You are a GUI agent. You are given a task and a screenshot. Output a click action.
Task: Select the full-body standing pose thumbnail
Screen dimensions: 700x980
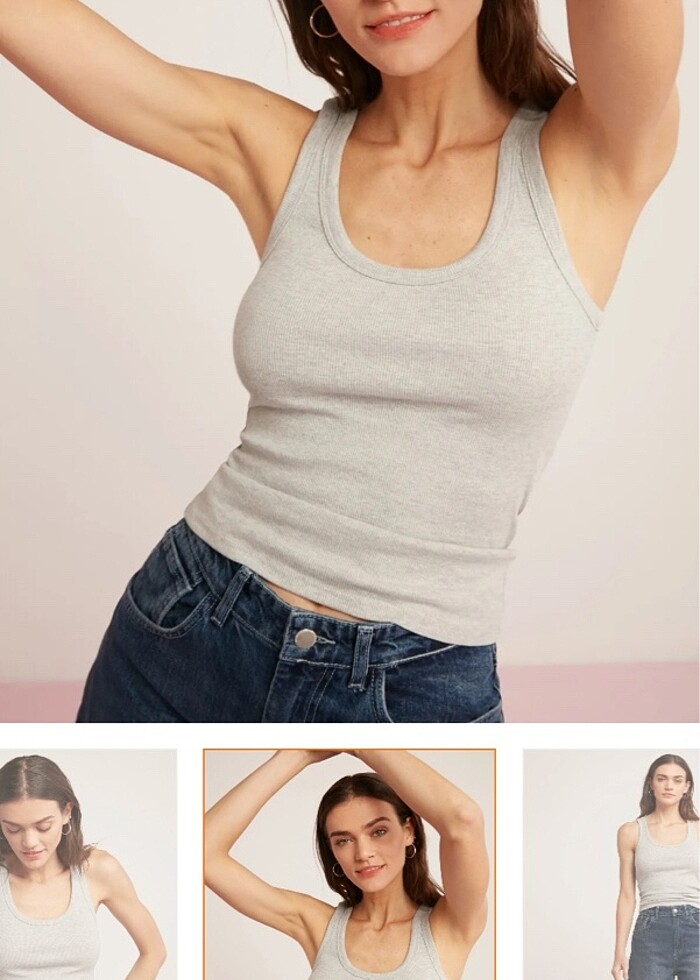pyautogui.click(x=612, y=865)
